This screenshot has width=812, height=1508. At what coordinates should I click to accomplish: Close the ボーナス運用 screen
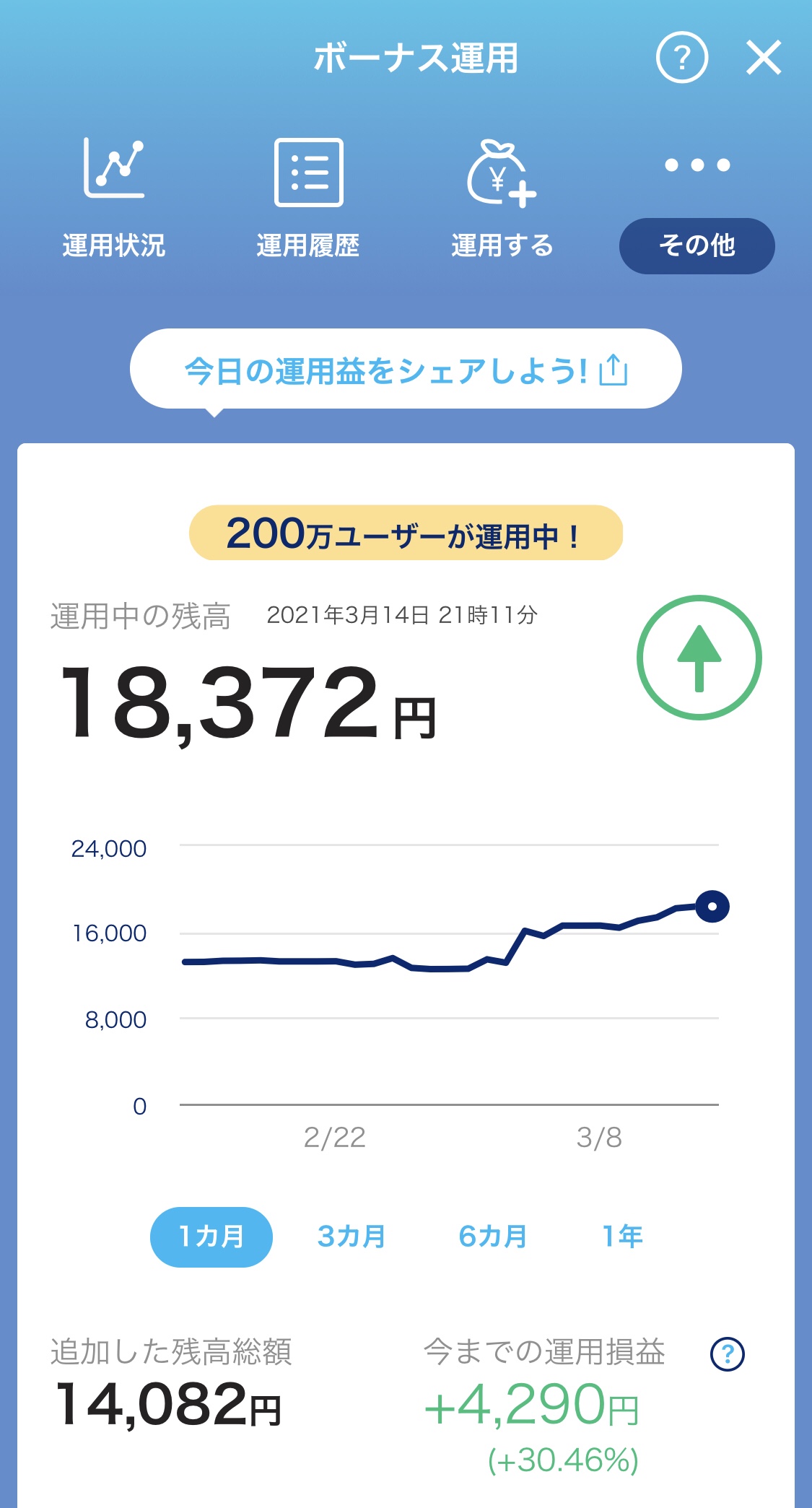tap(764, 58)
